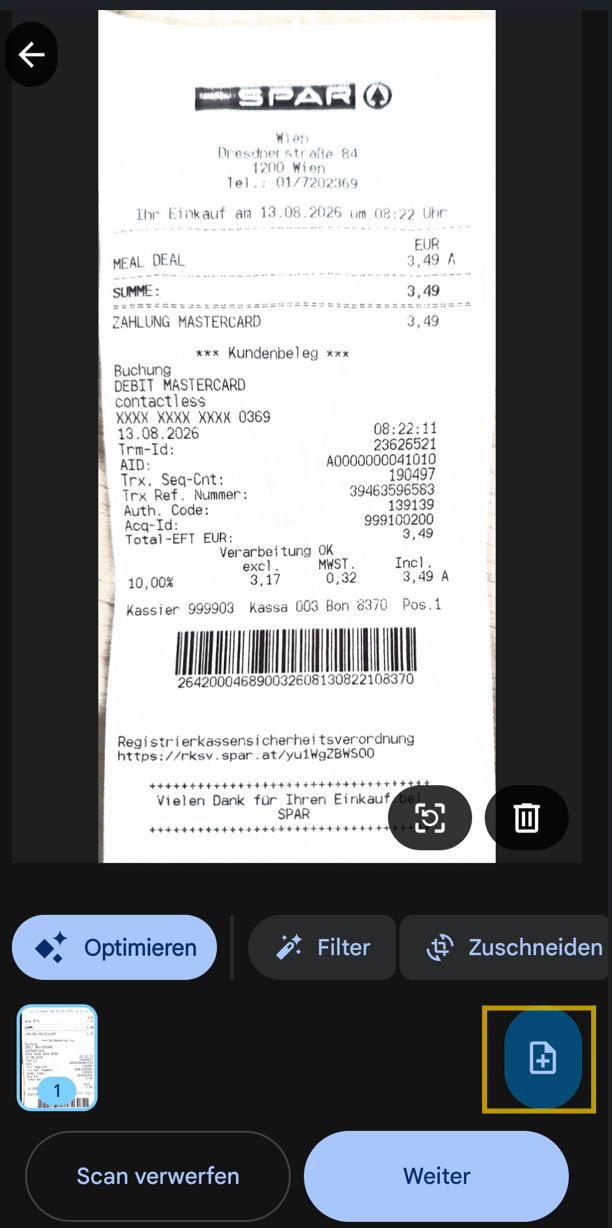The height and width of the screenshot is (1228, 612).
Task: Tap the Optimieren chip
Action: pos(114,947)
